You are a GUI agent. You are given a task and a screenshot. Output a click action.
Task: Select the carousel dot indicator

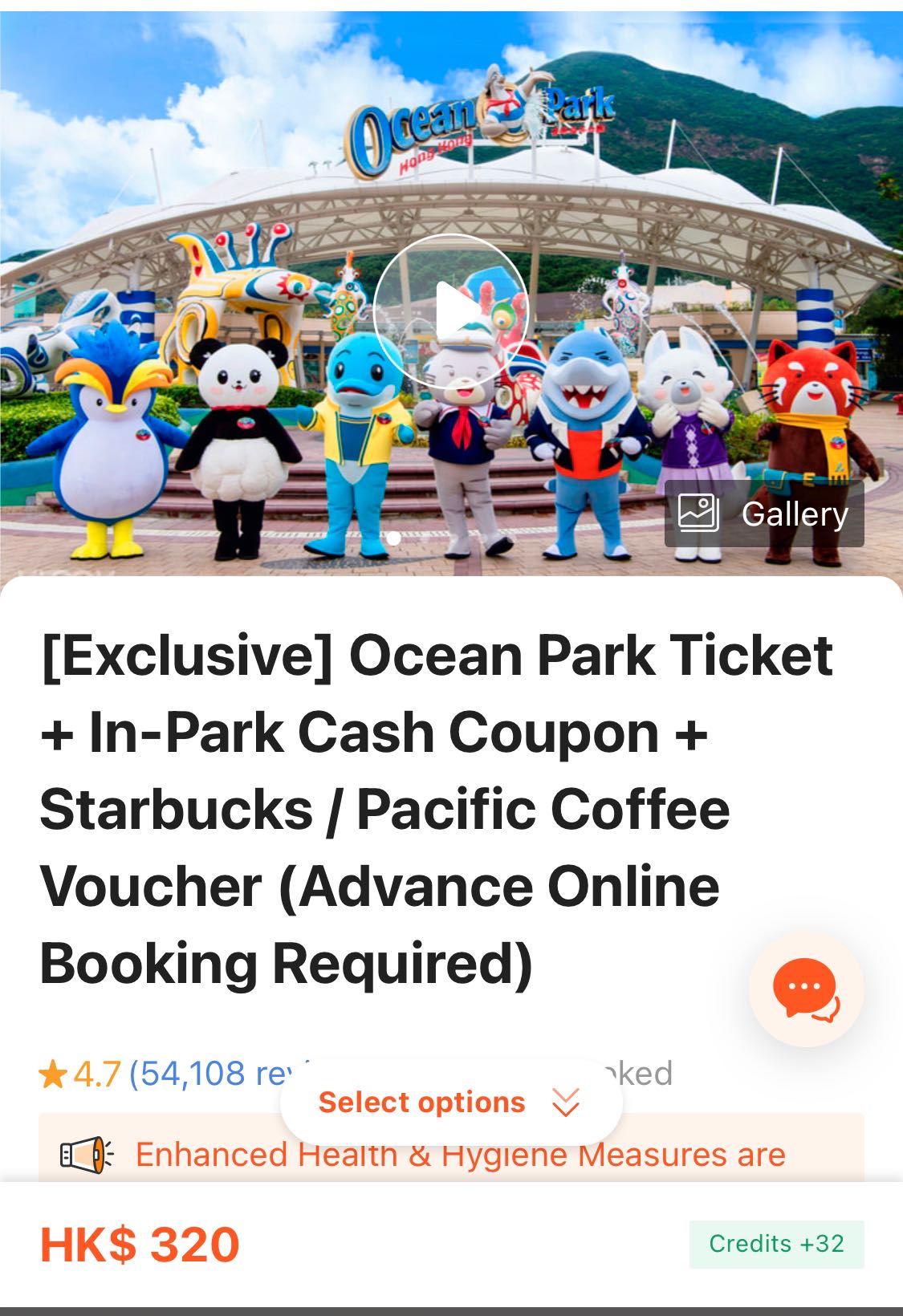(x=394, y=539)
